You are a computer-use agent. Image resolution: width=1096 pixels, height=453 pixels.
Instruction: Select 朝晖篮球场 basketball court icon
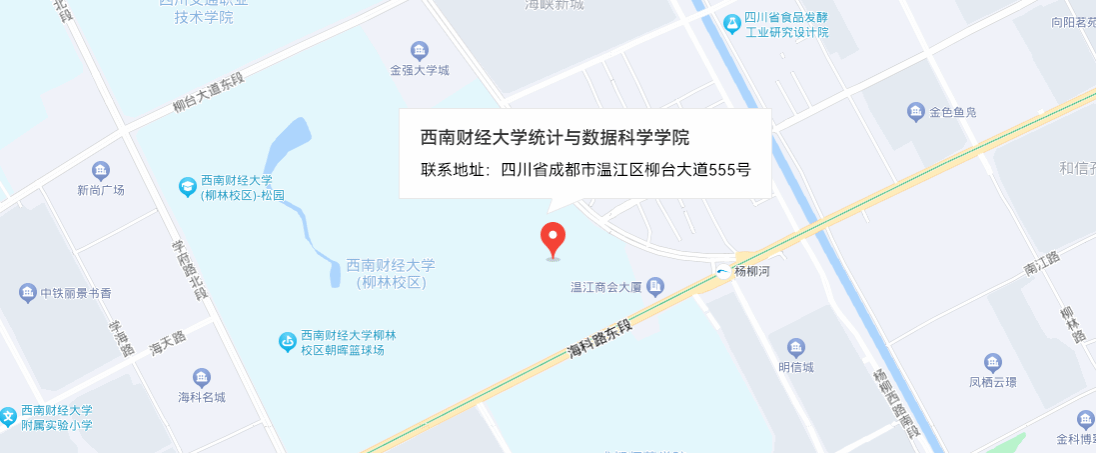(x=287, y=342)
